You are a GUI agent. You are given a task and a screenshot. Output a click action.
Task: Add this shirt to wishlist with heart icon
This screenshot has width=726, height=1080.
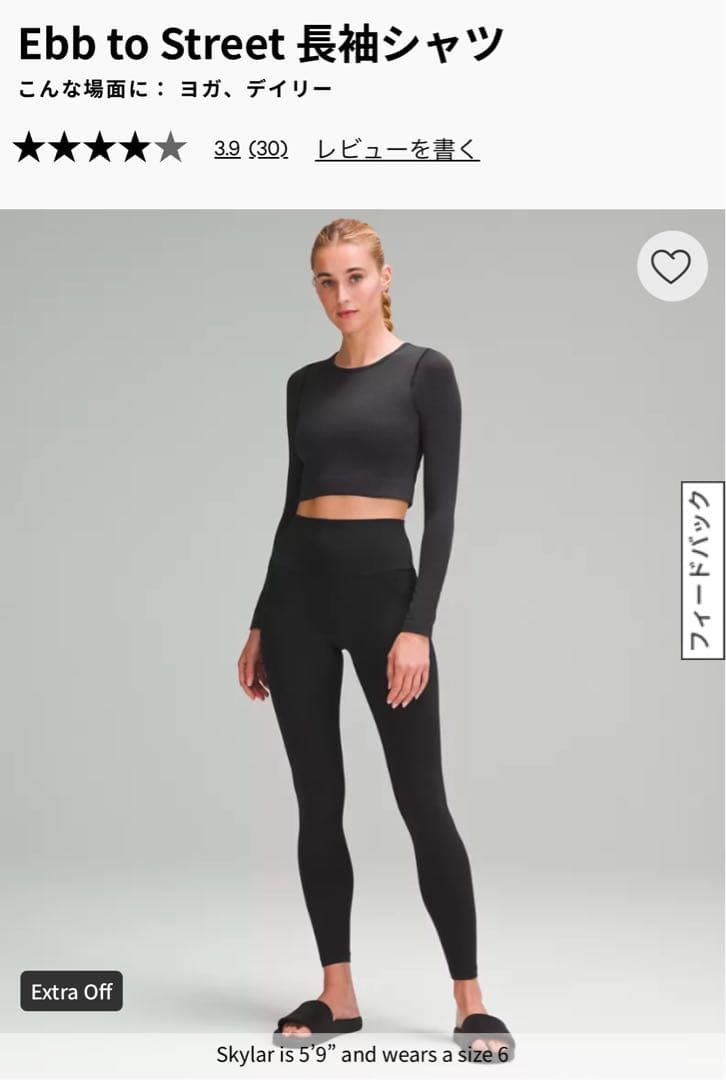click(x=671, y=266)
